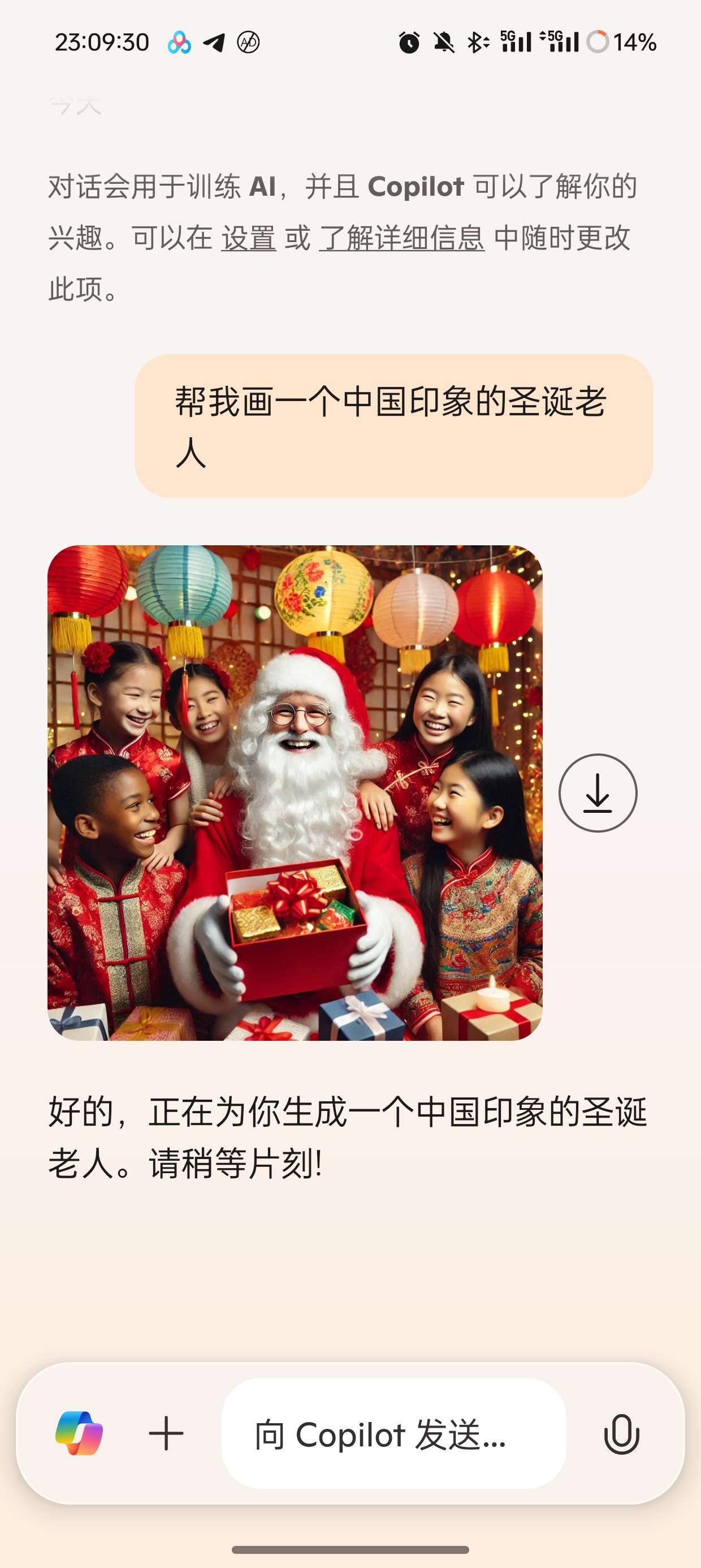Open the 了解详细信息 link

click(x=401, y=238)
